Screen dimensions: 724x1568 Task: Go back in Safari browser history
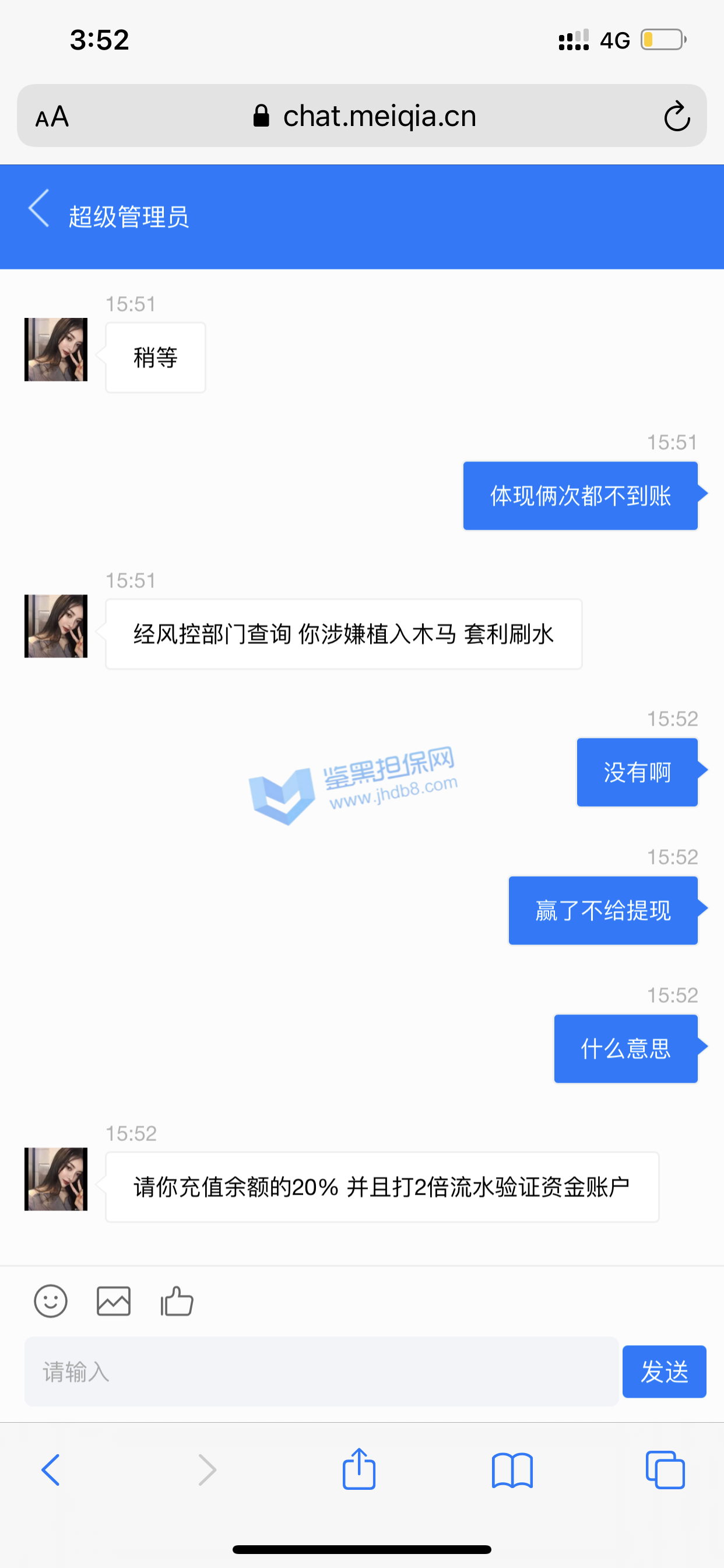pos(51,1470)
